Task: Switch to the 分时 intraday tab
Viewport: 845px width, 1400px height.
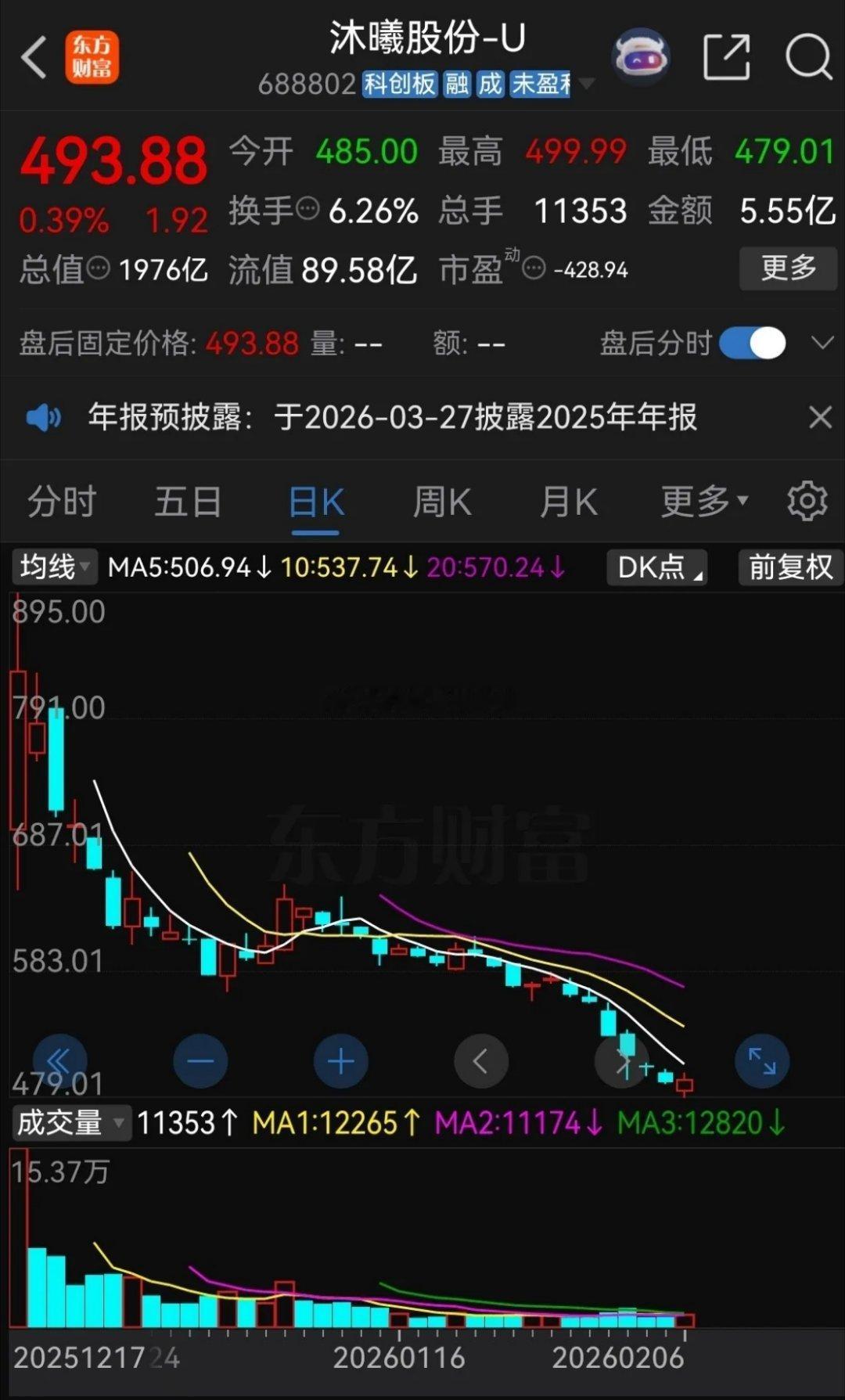Action: tap(61, 502)
